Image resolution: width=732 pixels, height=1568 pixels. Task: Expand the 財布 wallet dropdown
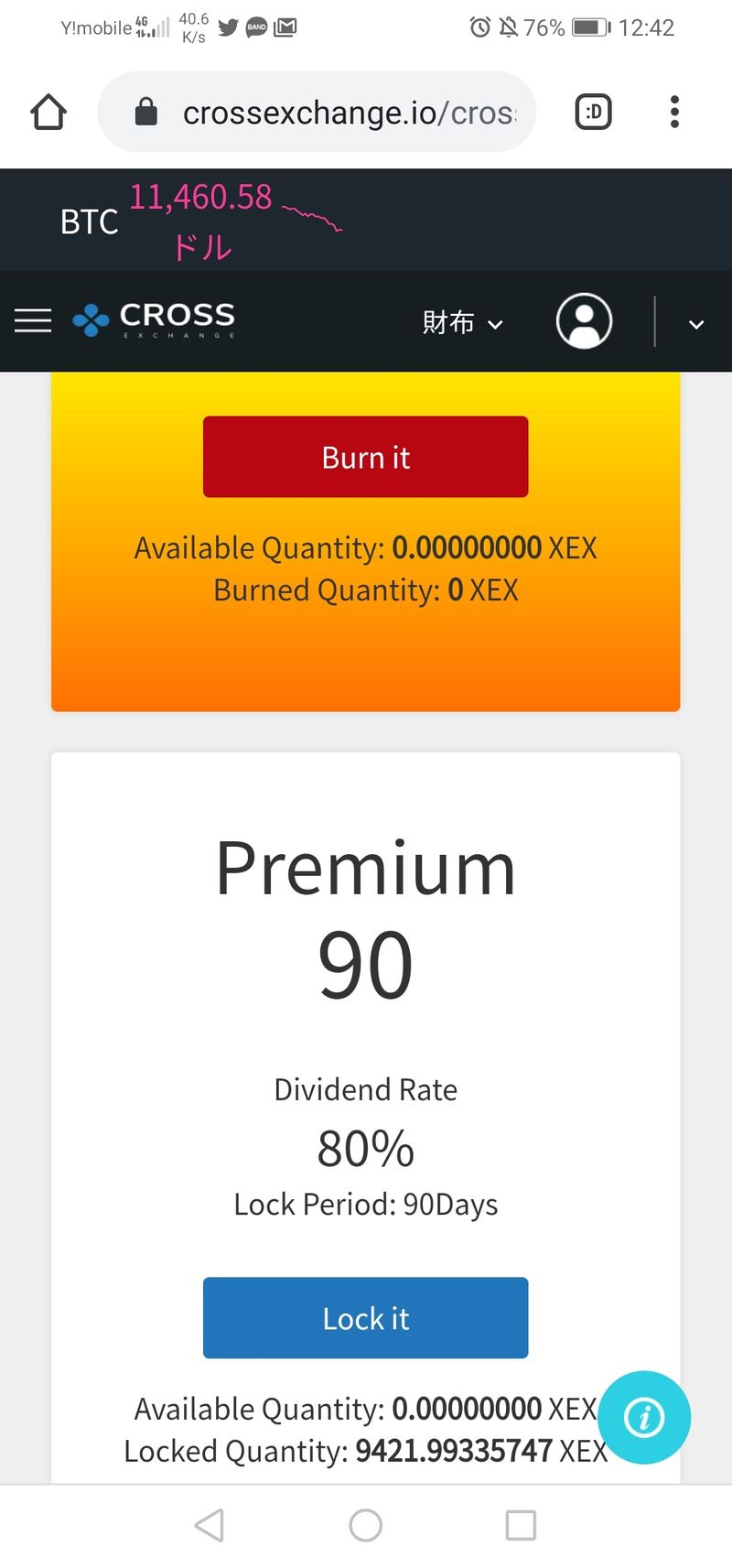[462, 322]
